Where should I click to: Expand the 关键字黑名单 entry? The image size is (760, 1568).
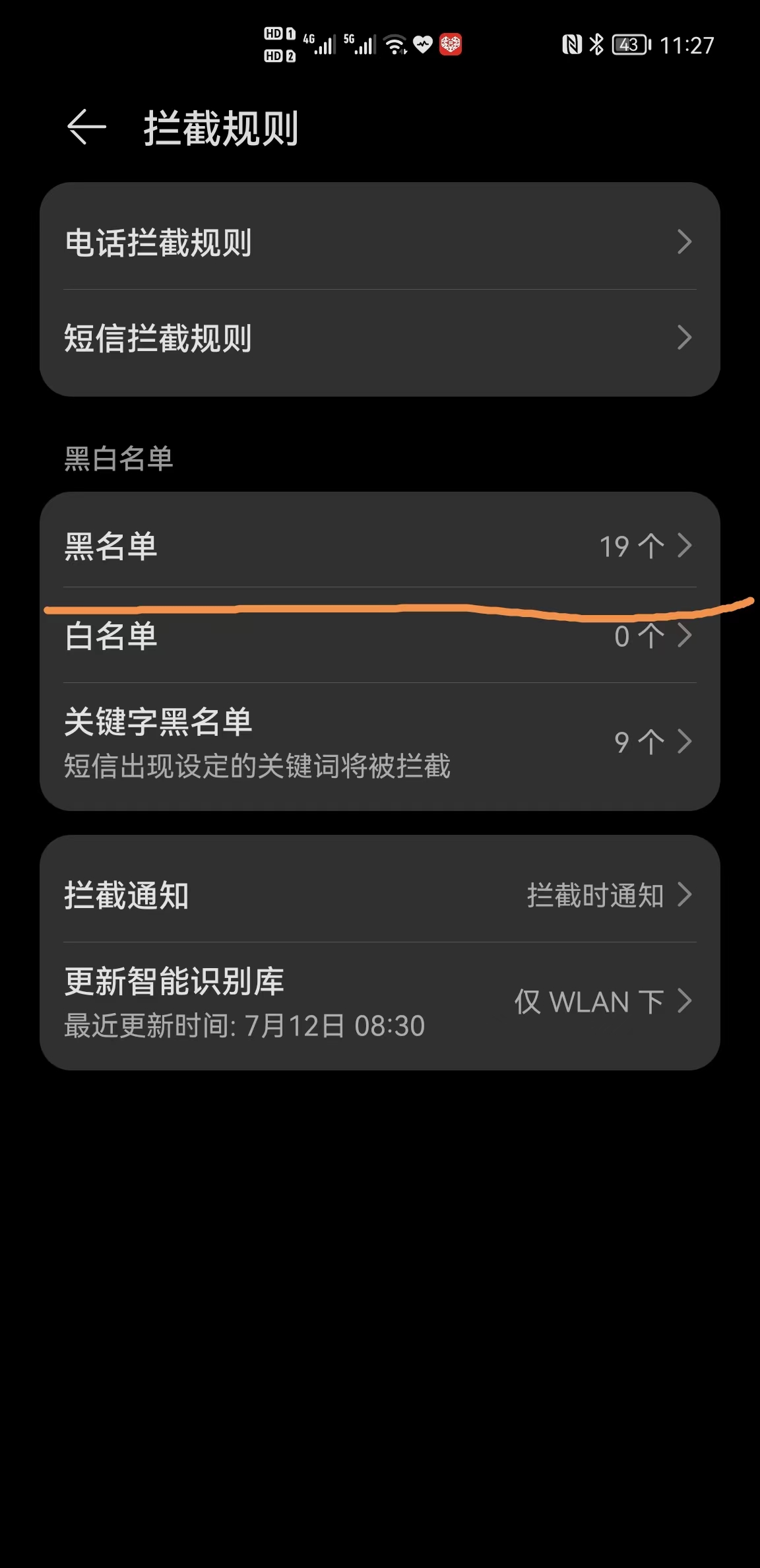(380, 739)
